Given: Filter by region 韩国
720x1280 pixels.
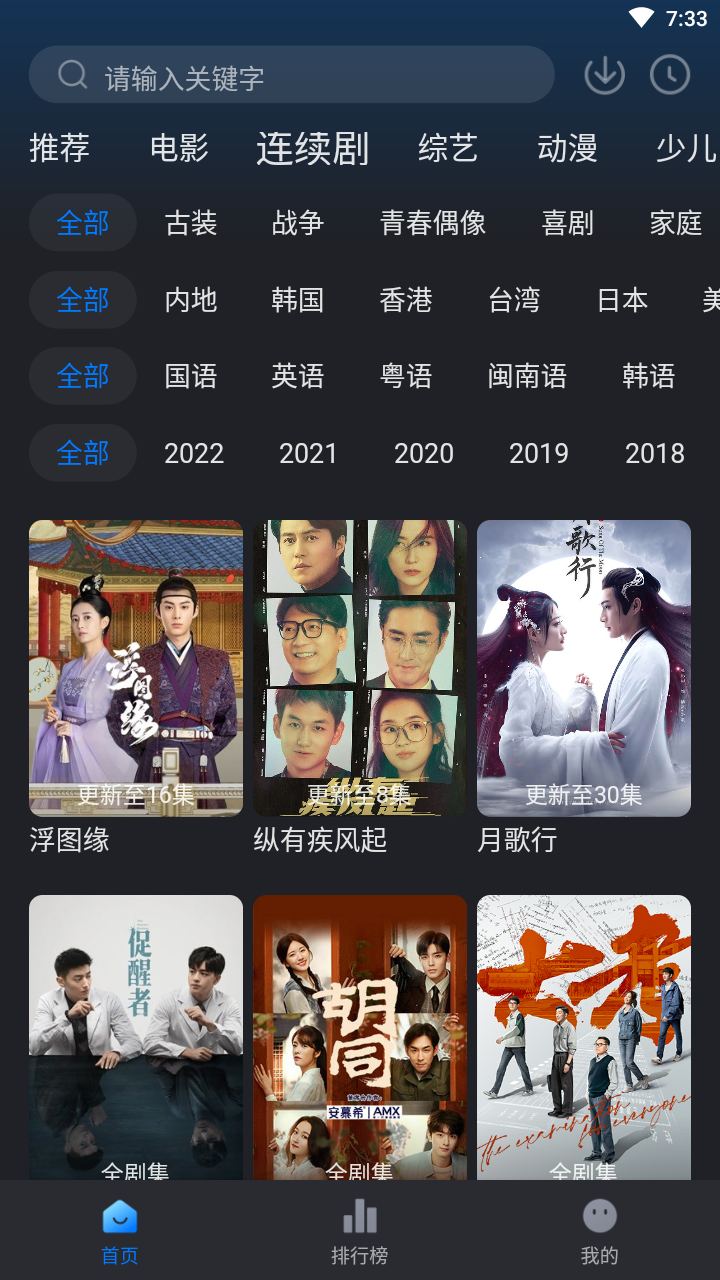Looking at the screenshot, I should pyautogui.click(x=298, y=299).
